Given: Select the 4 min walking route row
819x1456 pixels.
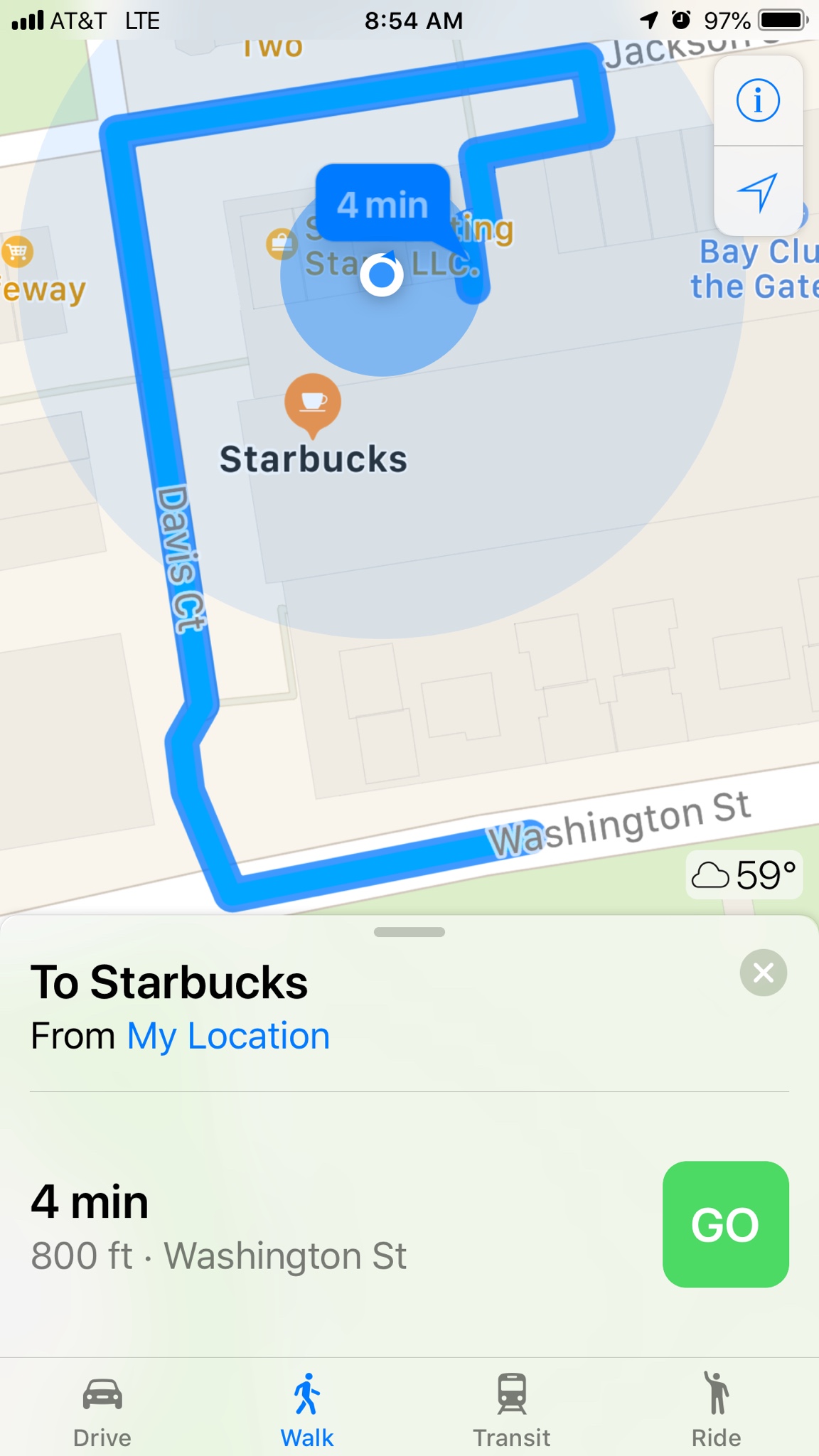Looking at the screenshot, I should click(346, 1225).
